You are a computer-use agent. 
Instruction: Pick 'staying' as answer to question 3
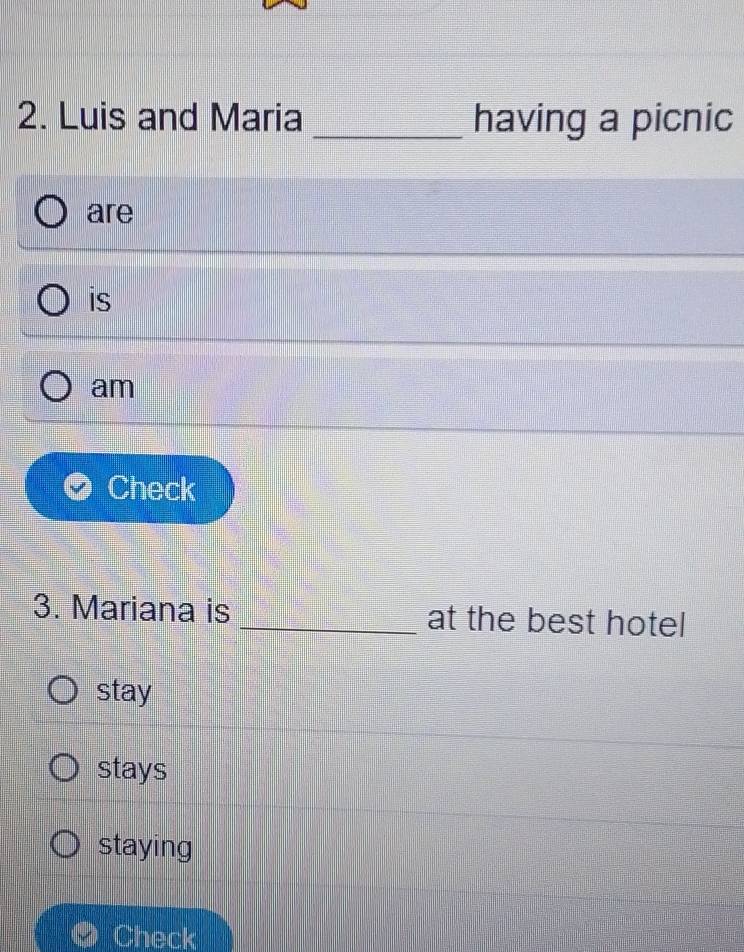click(66, 847)
